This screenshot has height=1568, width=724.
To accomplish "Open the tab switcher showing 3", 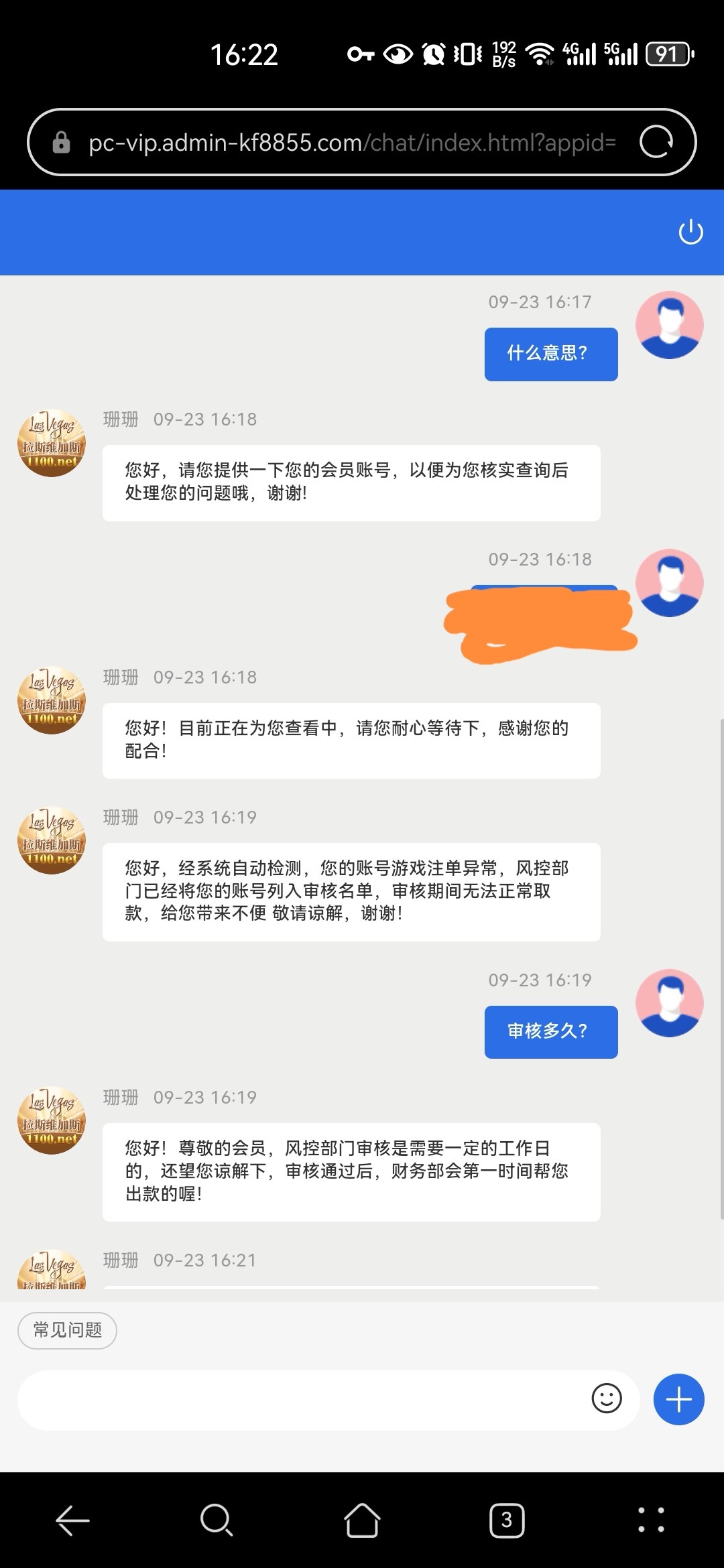I will [x=507, y=1520].
